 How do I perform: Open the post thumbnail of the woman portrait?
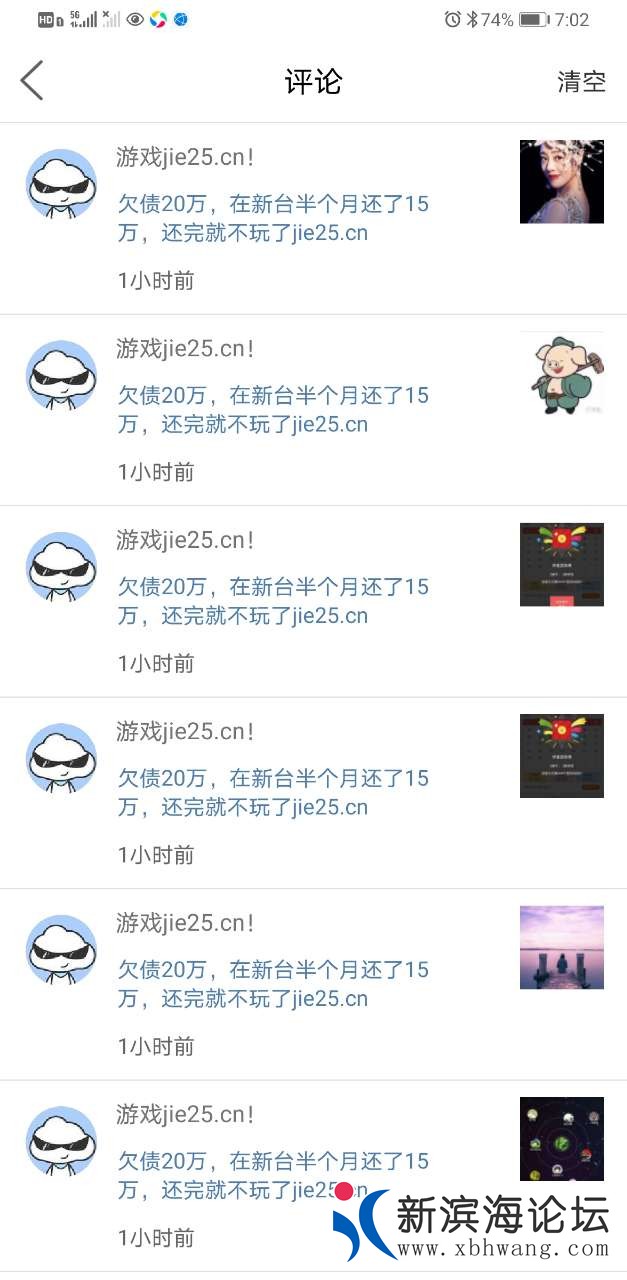point(561,181)
